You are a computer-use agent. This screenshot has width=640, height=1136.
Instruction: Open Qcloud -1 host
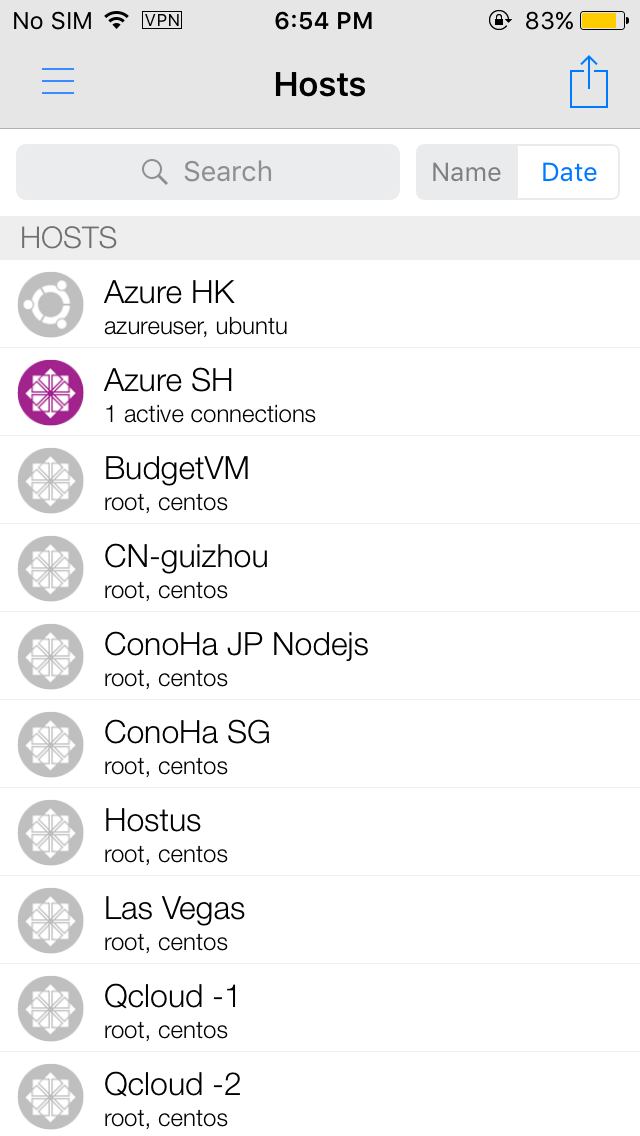320,1009
